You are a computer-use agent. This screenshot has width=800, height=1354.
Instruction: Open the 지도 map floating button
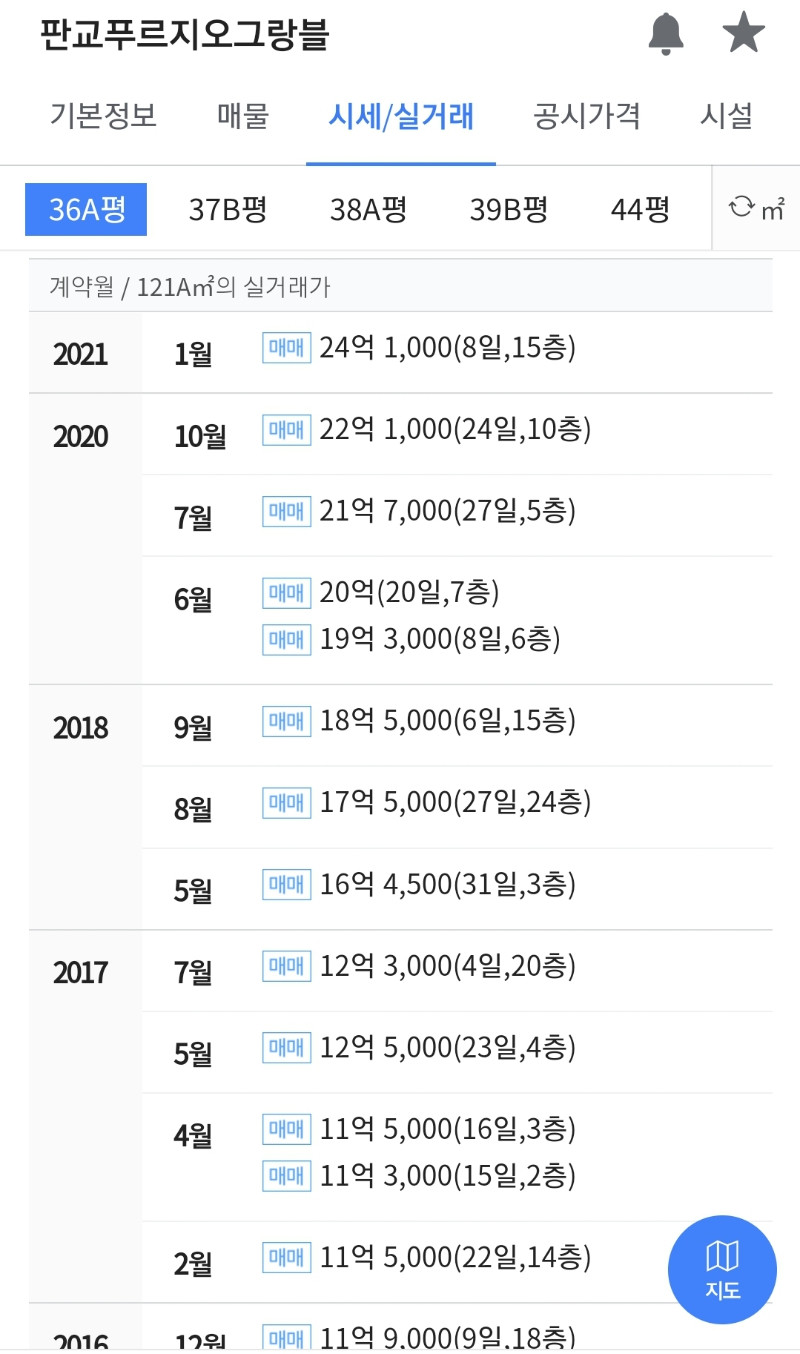[x=722, y=1269]
